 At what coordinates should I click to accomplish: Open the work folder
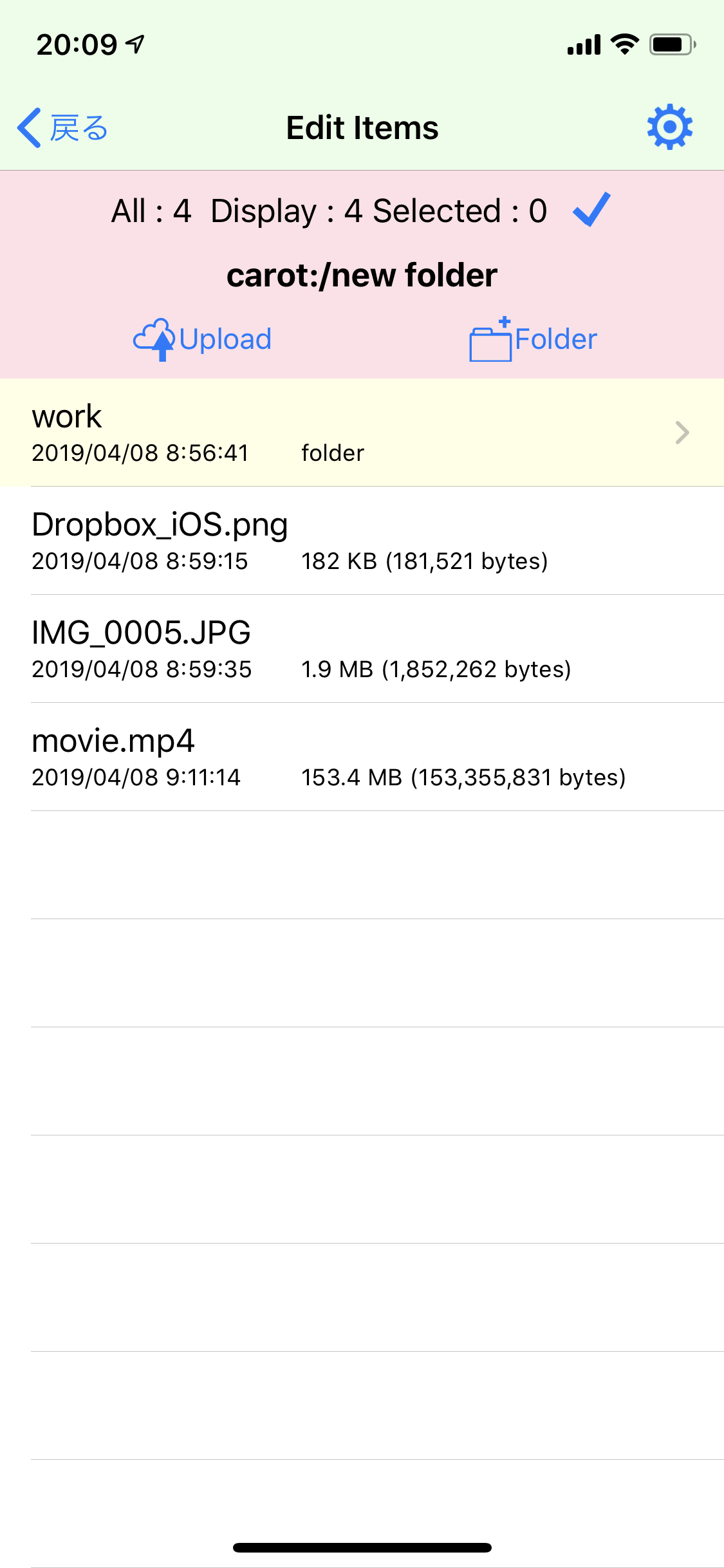[362, 433]
